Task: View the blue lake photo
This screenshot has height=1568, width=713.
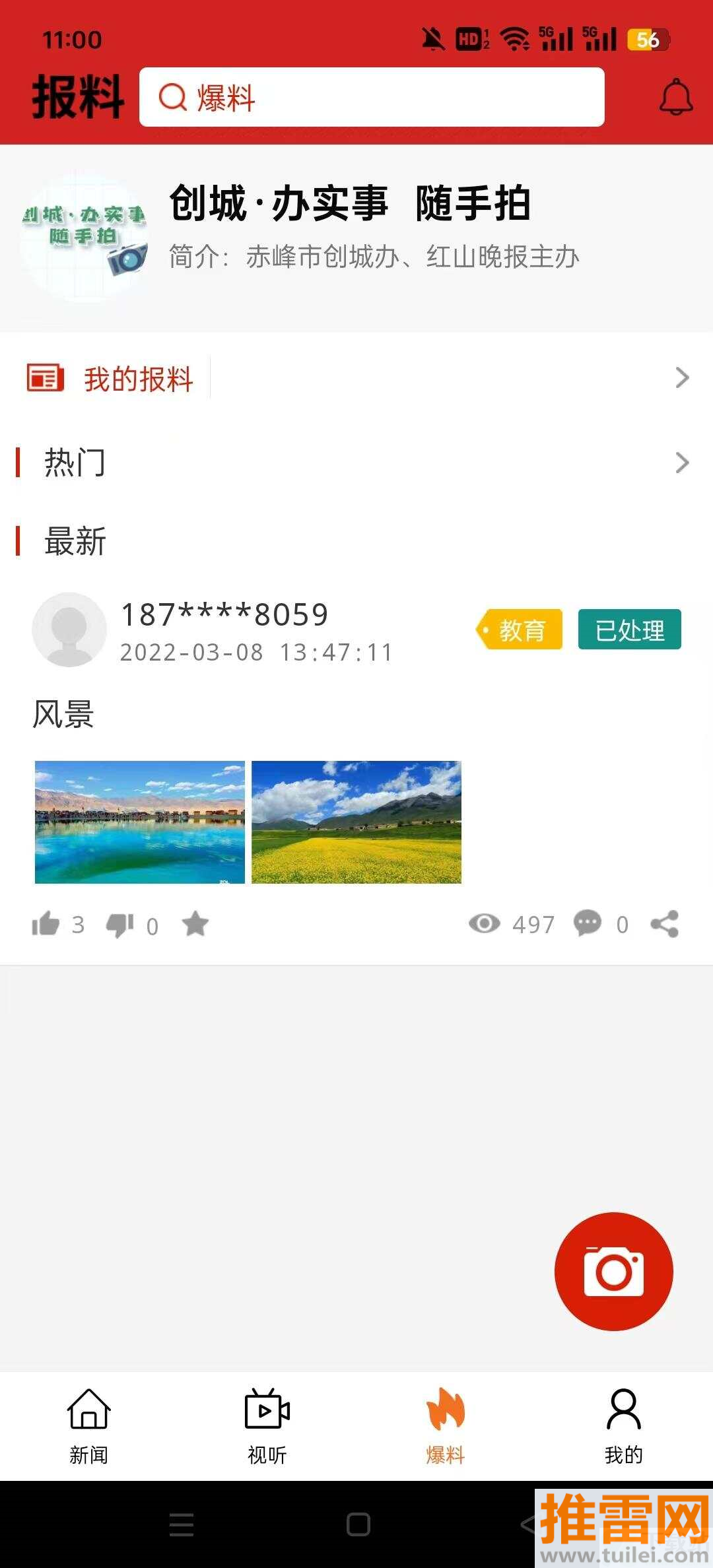Action: (x=140, y=822)
